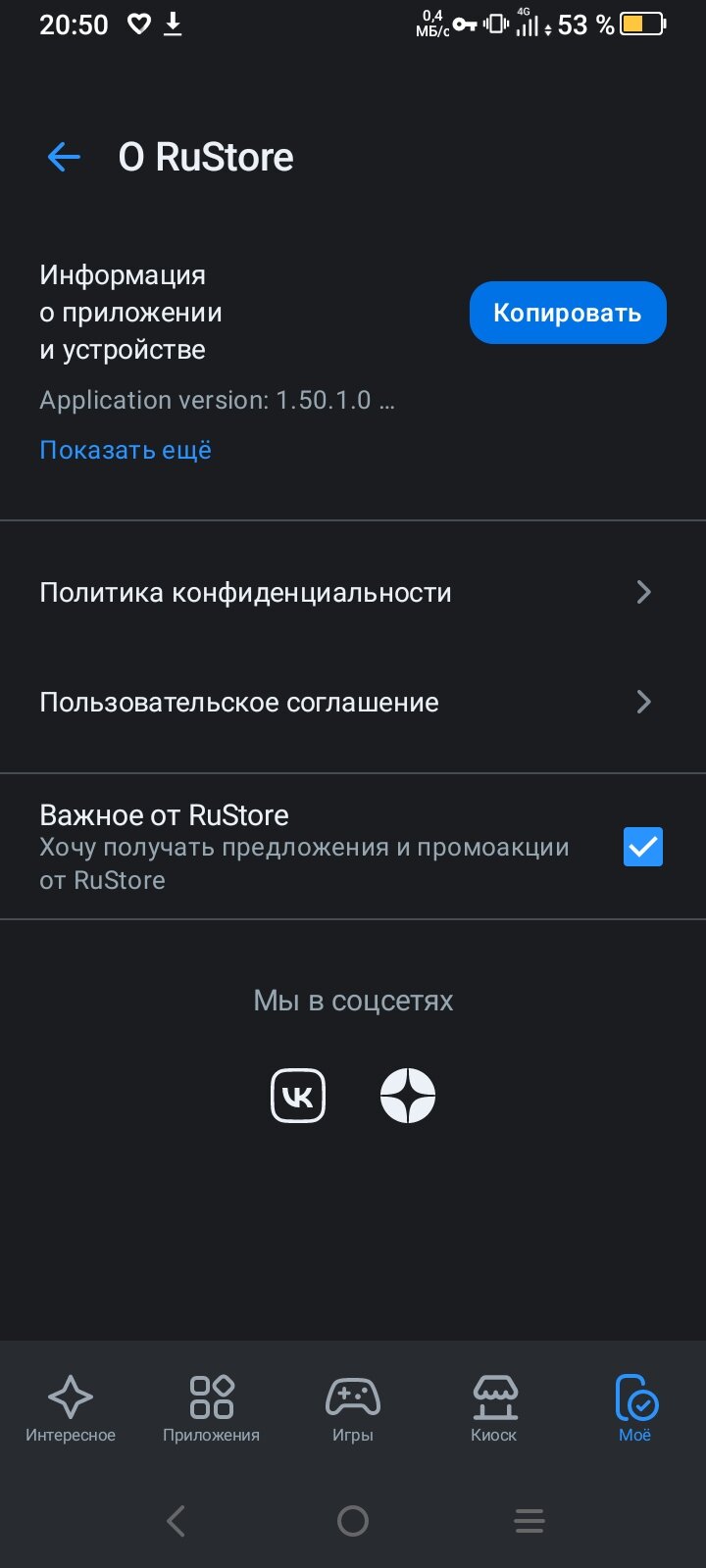Viewport: 706px width, 1568px height.
Task: Open the Киоск tab
Action: [x=494, y=1409]
